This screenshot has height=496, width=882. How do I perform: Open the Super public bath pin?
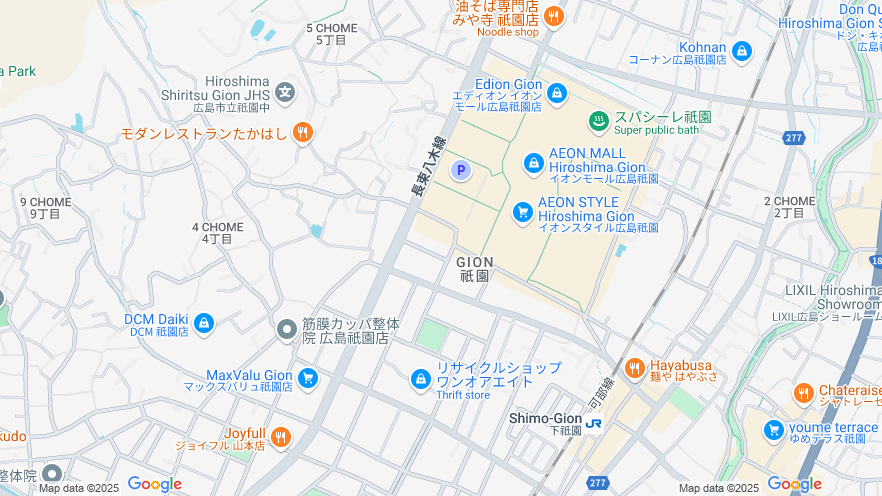point(599,121)
